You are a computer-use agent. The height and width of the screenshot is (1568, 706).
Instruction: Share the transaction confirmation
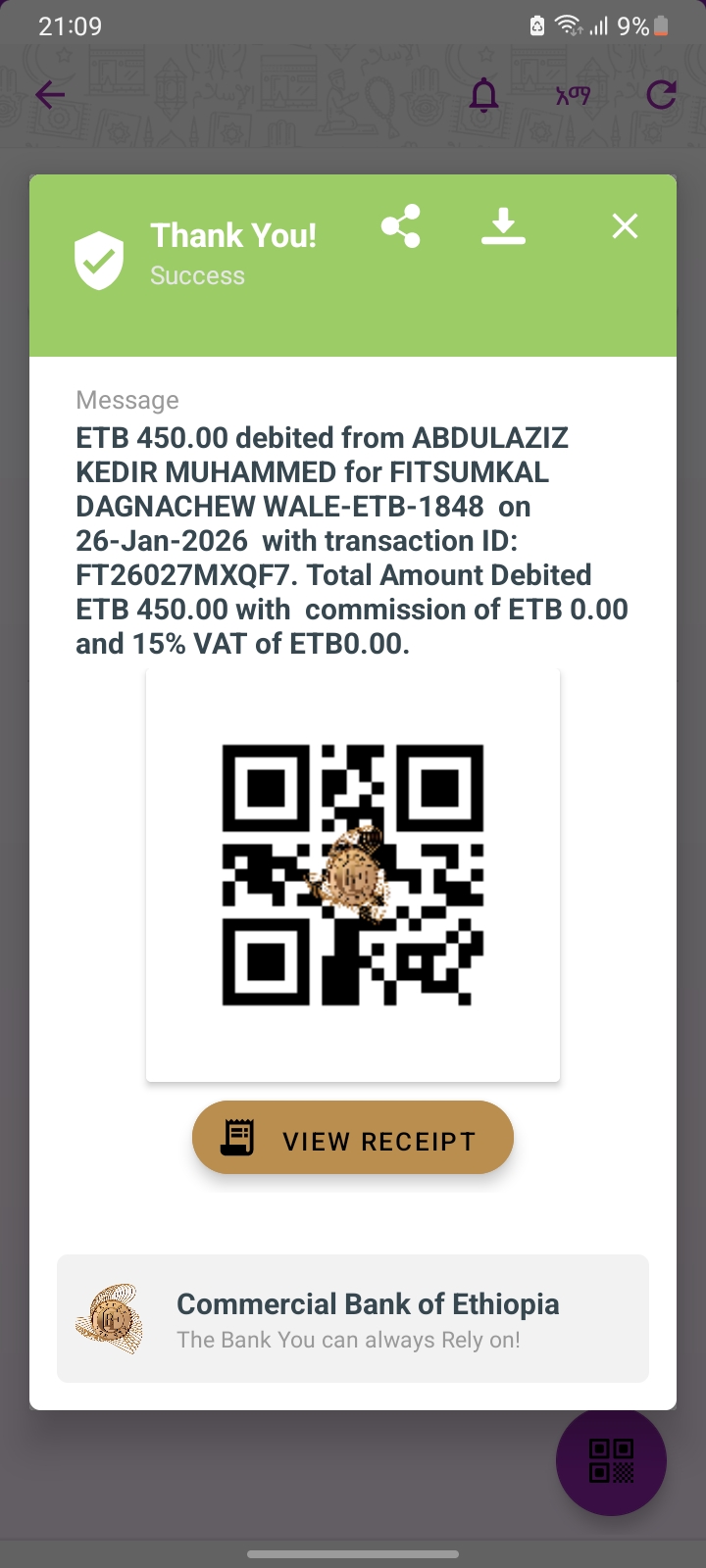pos(401,226)
